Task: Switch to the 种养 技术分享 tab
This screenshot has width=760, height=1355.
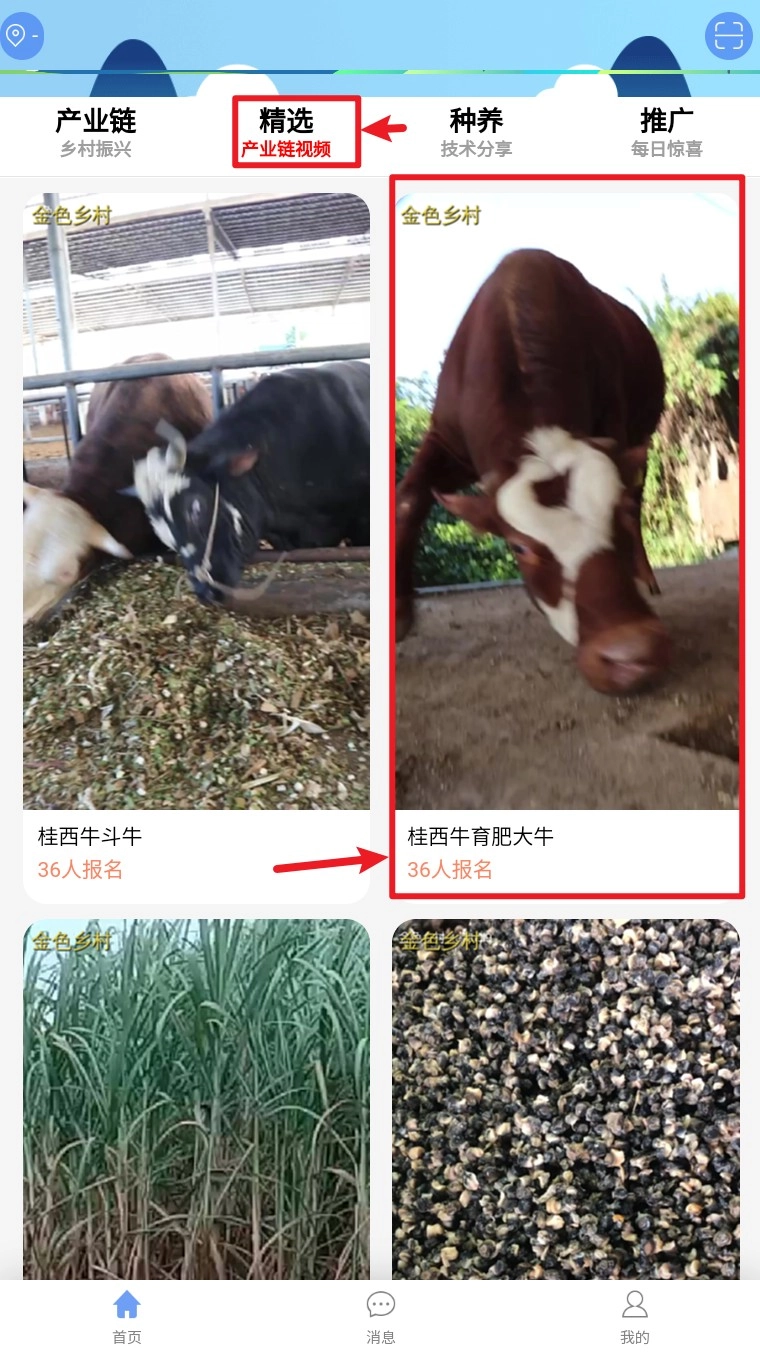Action: pos(476,133)
